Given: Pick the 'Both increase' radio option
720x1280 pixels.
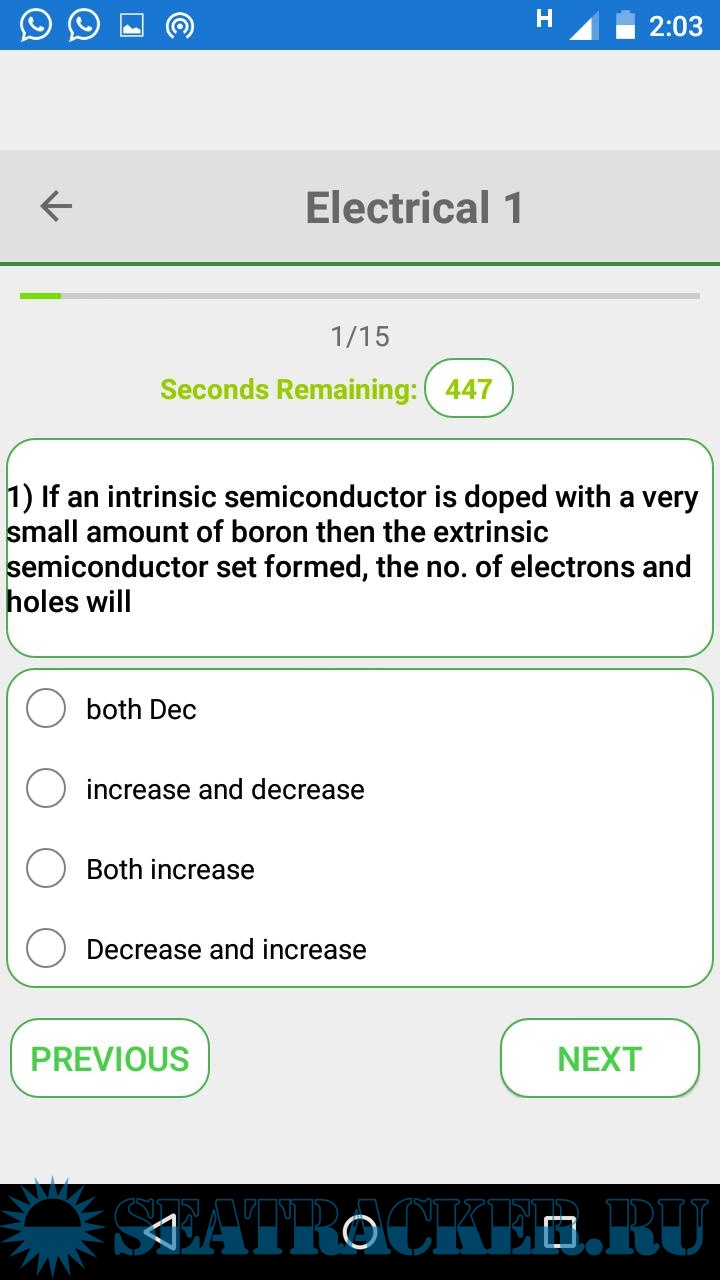Looking at the screenshot, I should (46, 868).
